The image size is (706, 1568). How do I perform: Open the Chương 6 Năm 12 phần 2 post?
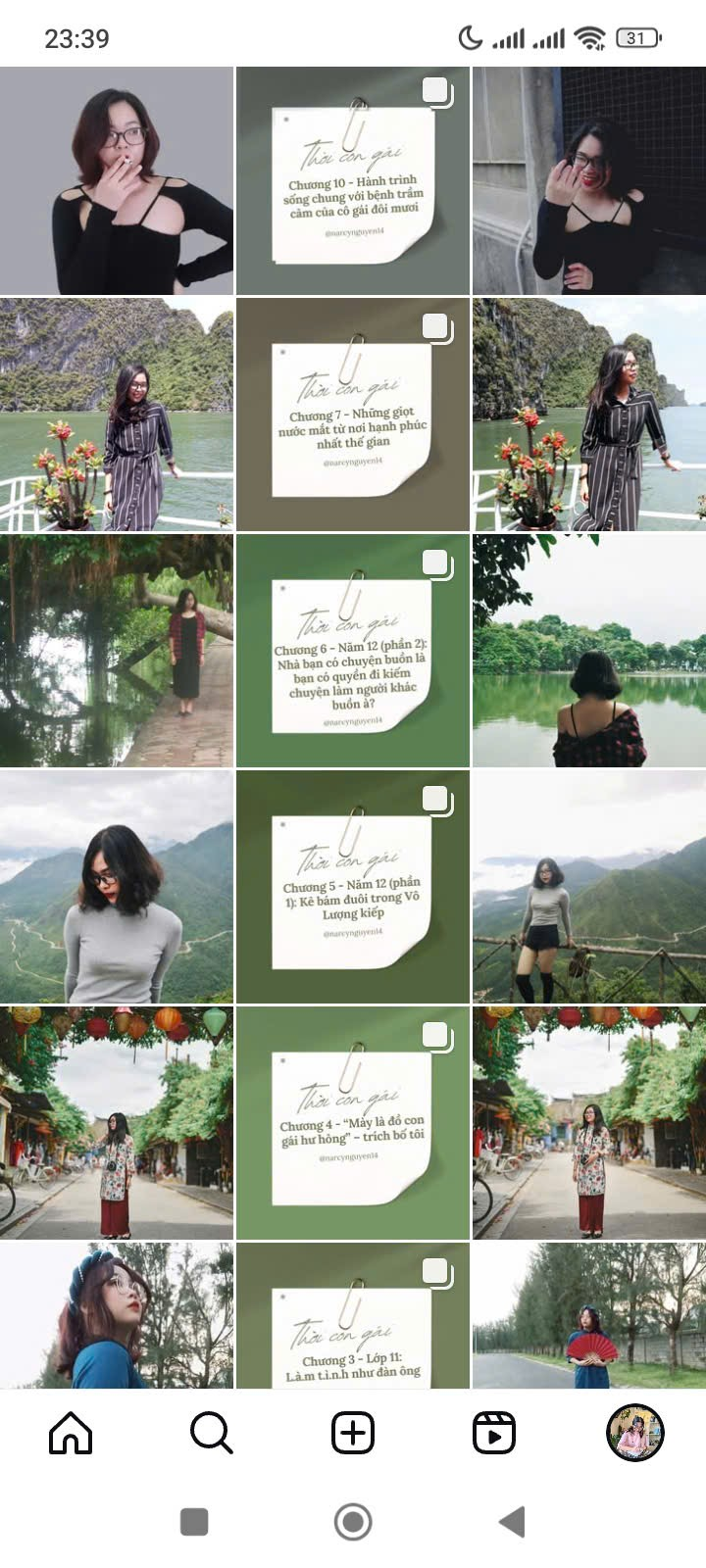pyautogui.click(x=353, y=651)
